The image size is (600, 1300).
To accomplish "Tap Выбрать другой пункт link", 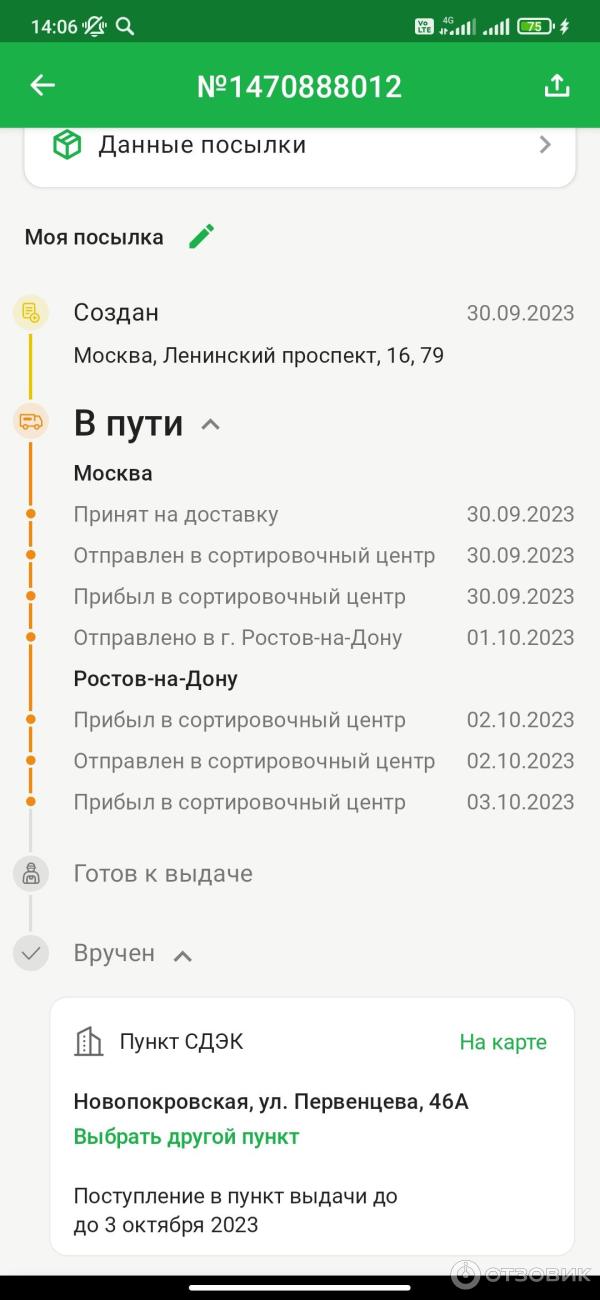I will point(186,1137).
